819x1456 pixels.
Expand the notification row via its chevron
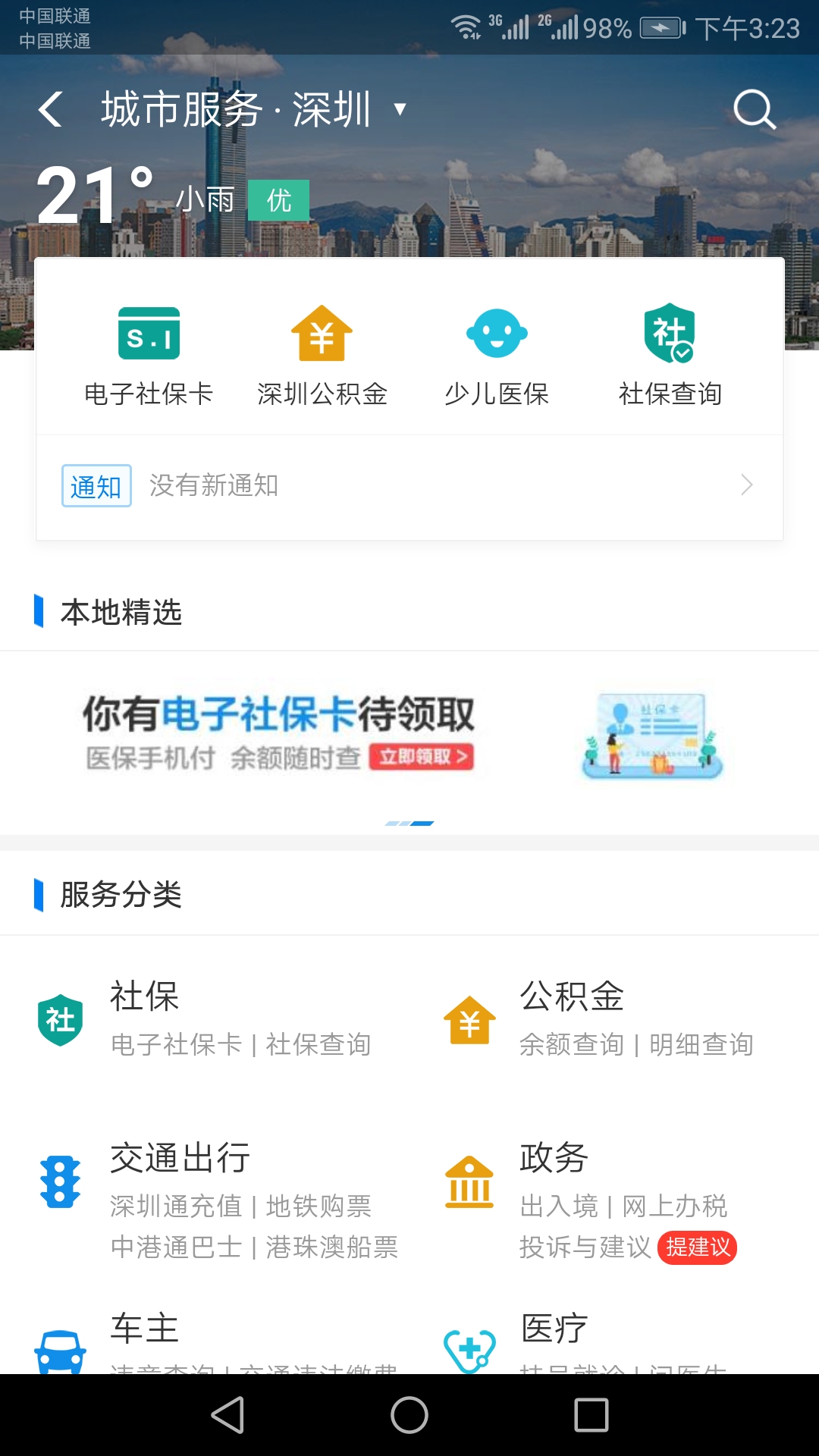[747, 486]
